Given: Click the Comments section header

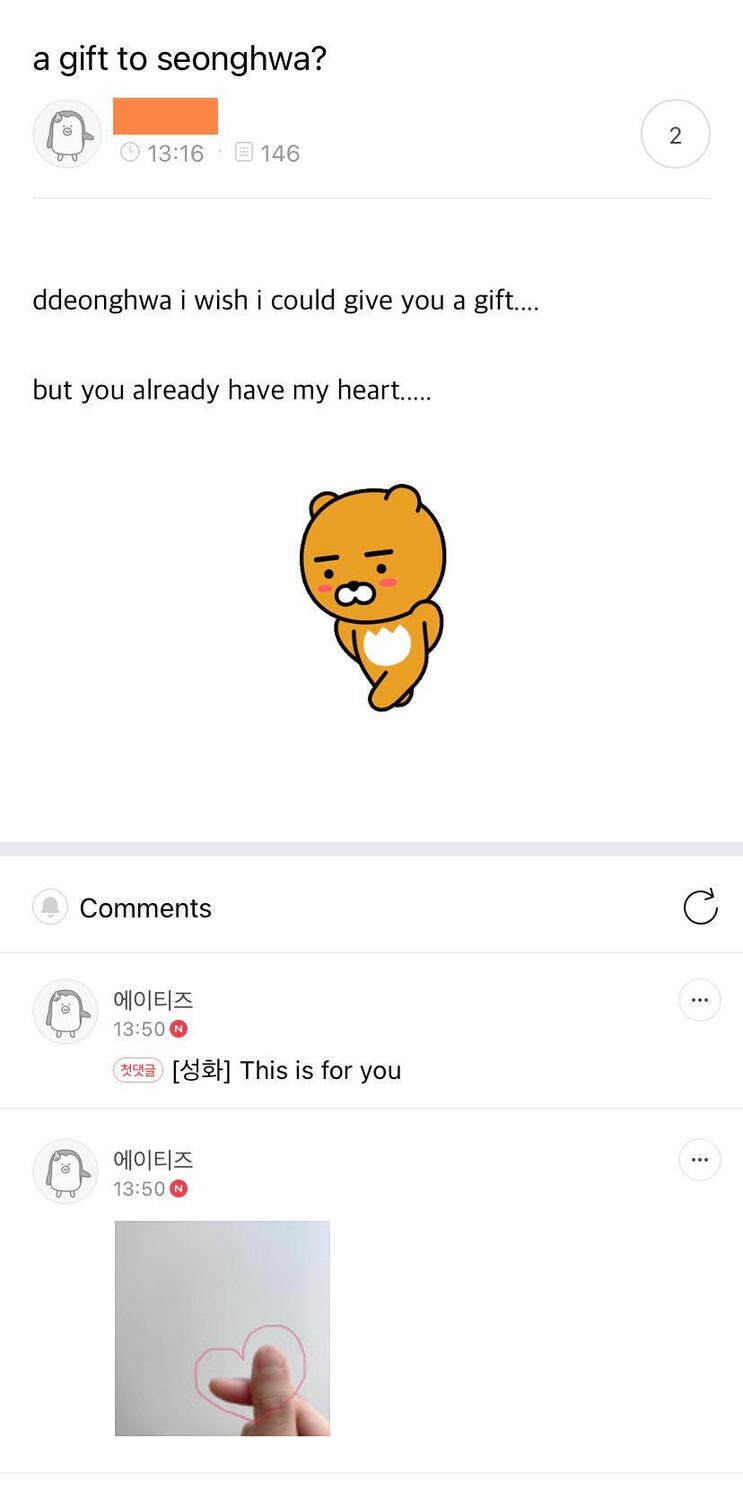Looking at the screenshot, I should click(x=146, y=908).
